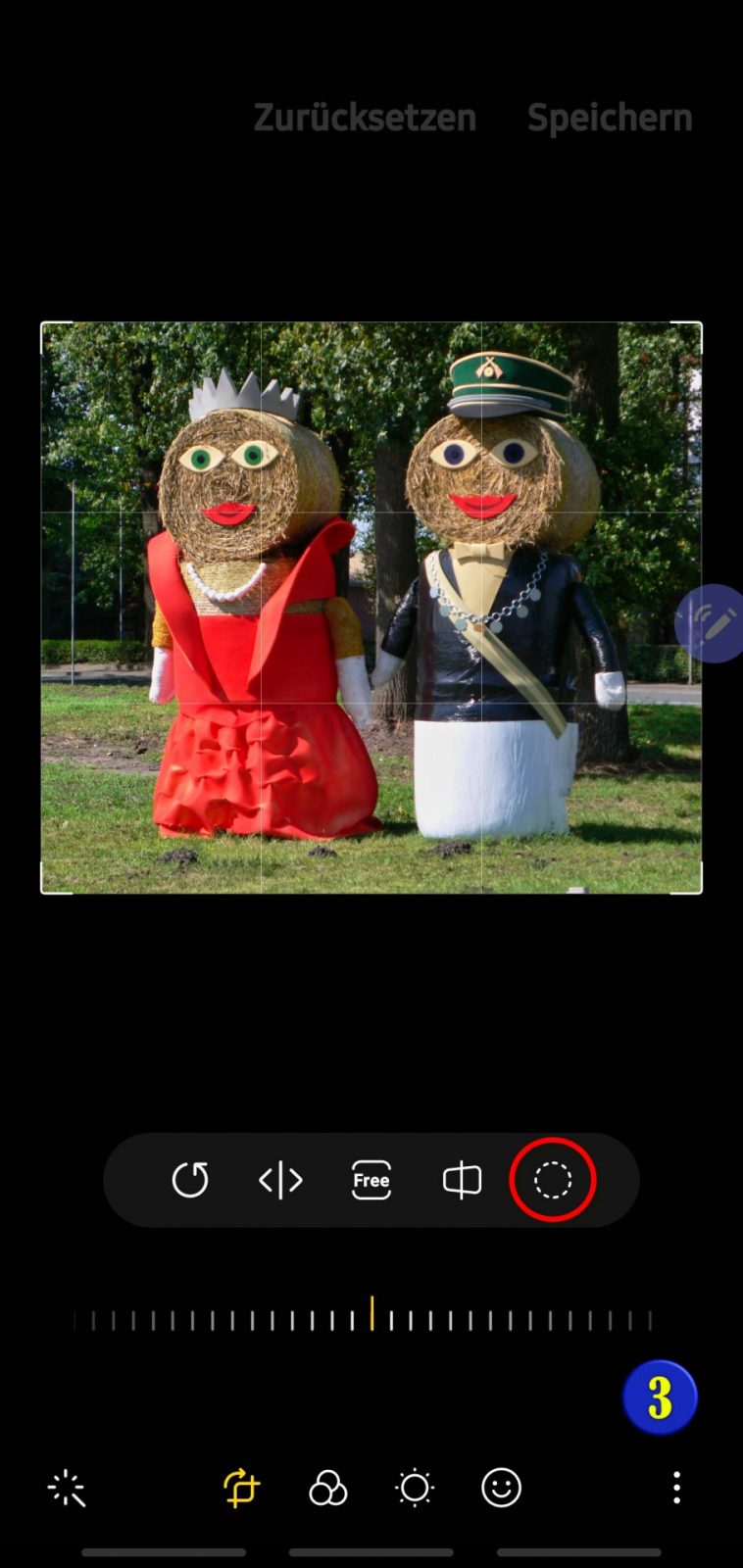Open the Free aspect ratio options
The width and height of the screenshot is (743, 1568).
[x=371, y=1180]
